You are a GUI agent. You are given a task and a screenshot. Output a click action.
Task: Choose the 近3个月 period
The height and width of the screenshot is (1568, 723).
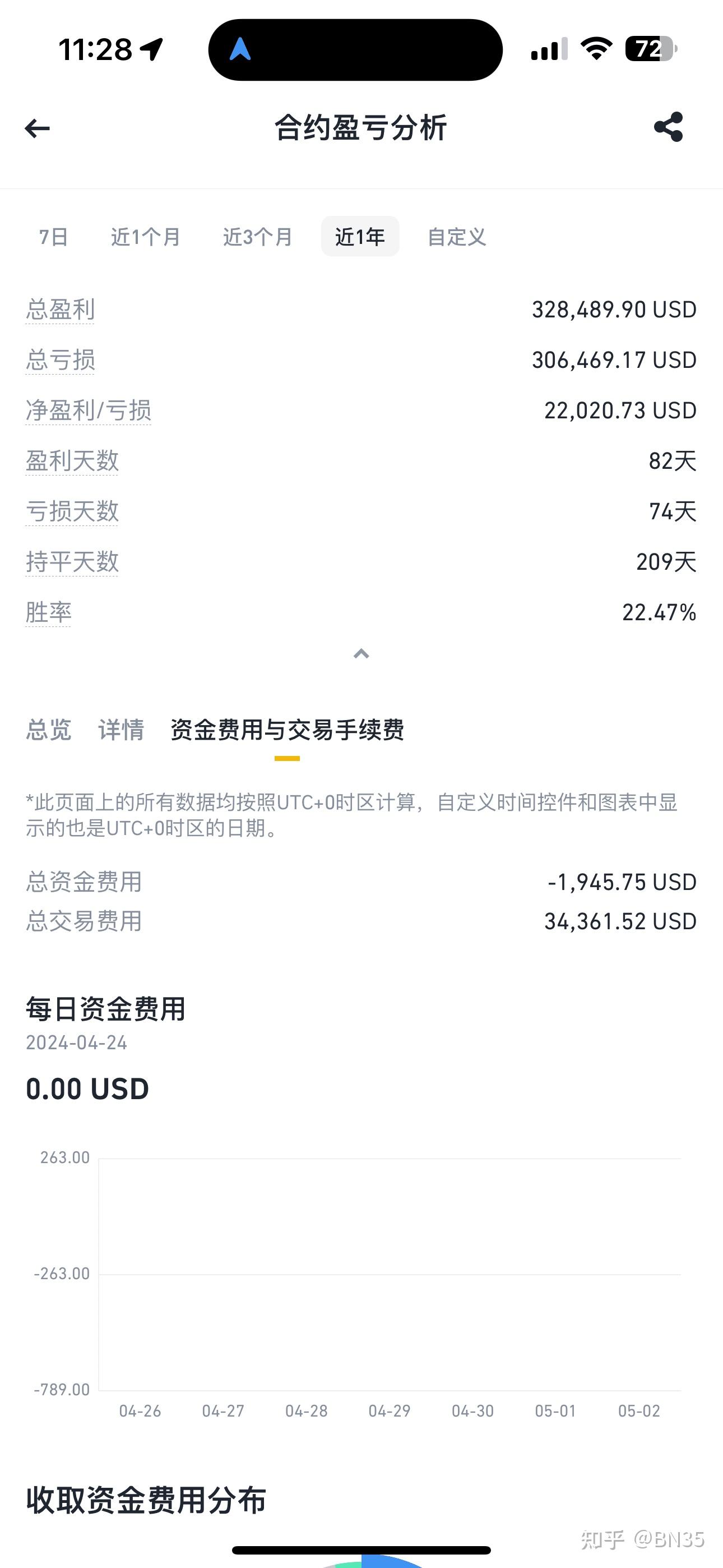click(x=257, y=237)
